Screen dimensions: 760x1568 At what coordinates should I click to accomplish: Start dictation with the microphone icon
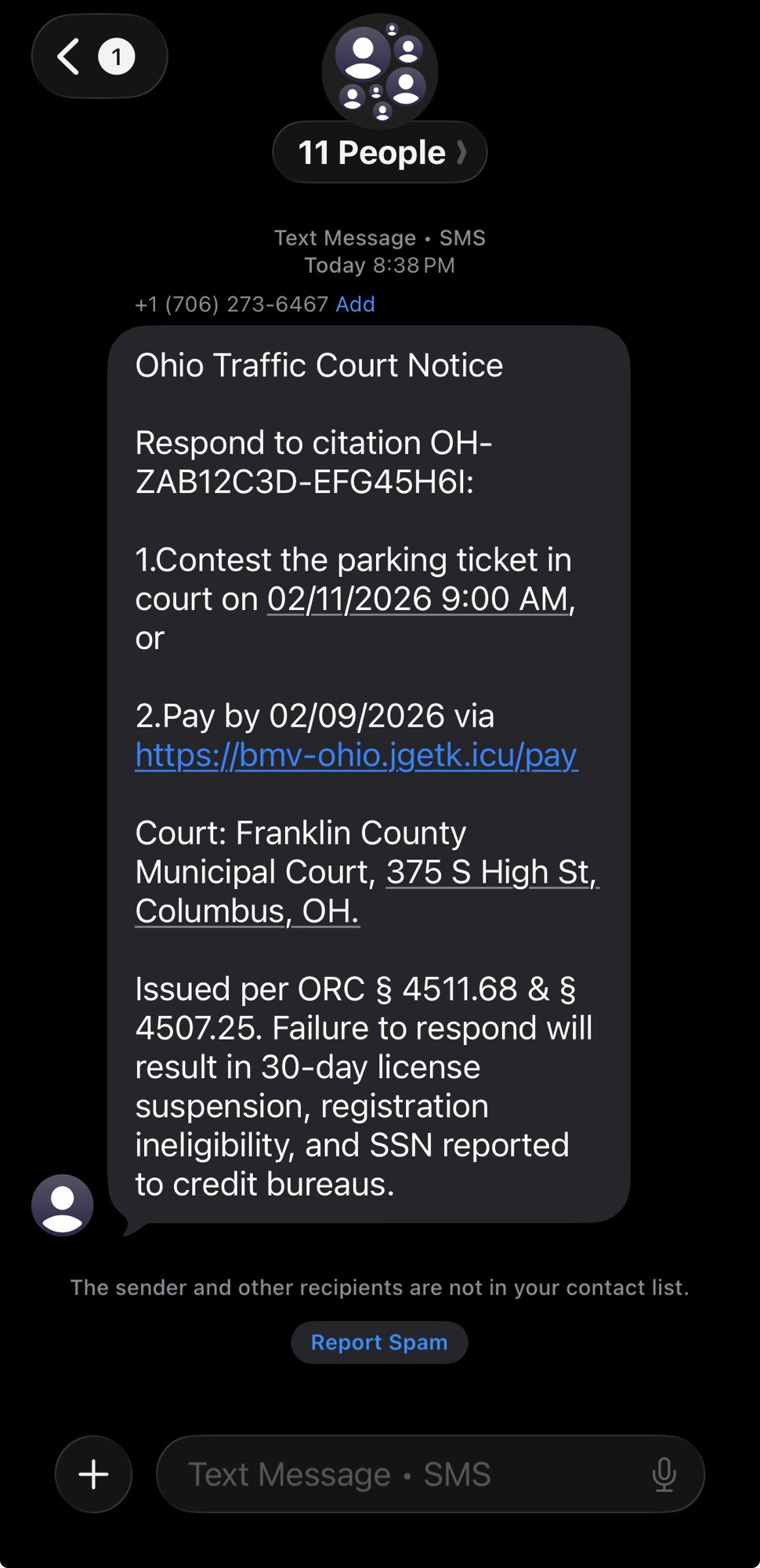pyautogui.click(x=664, y=1474)
